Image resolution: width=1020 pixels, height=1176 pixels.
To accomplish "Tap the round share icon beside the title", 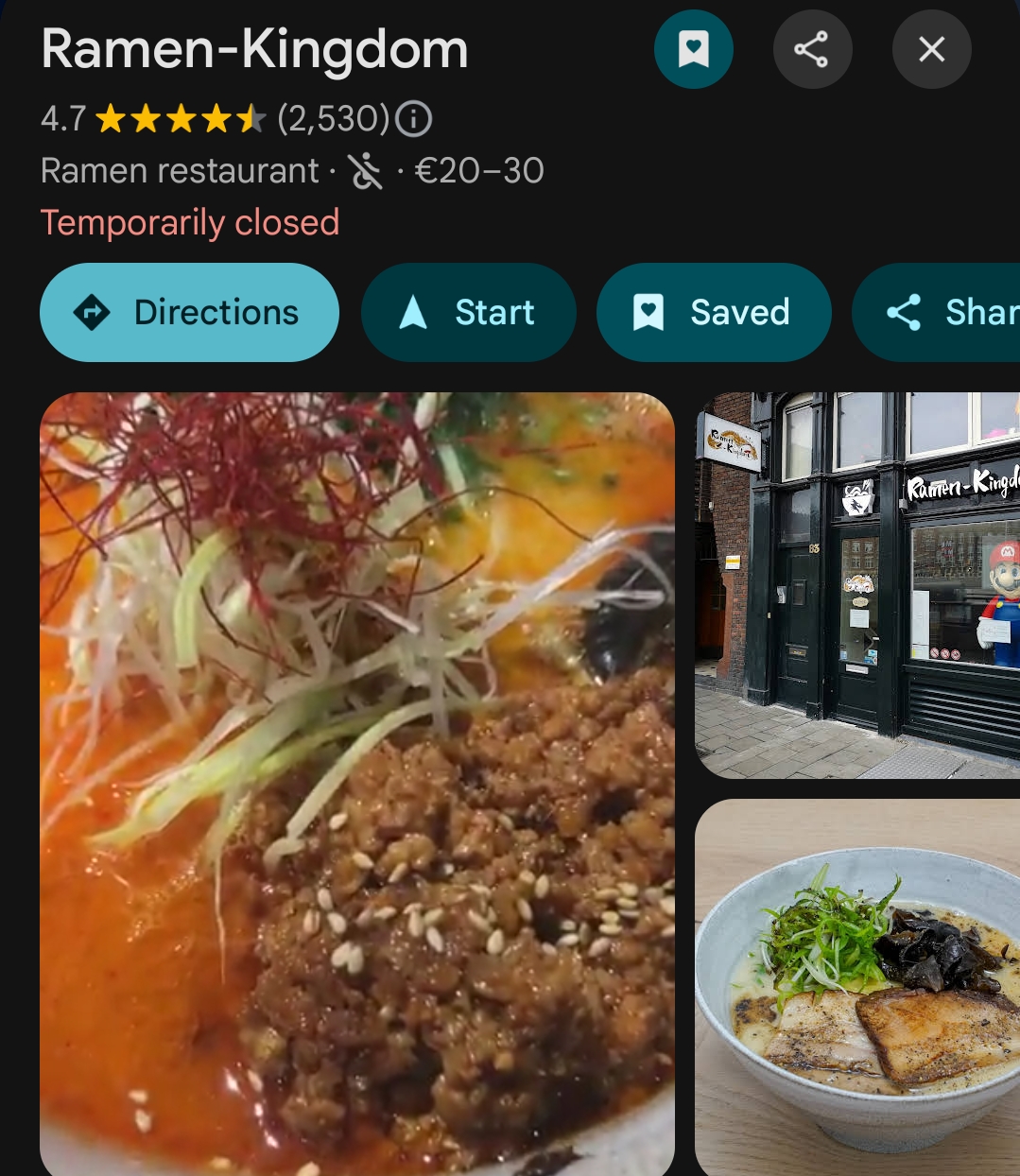I will point(812,49).
